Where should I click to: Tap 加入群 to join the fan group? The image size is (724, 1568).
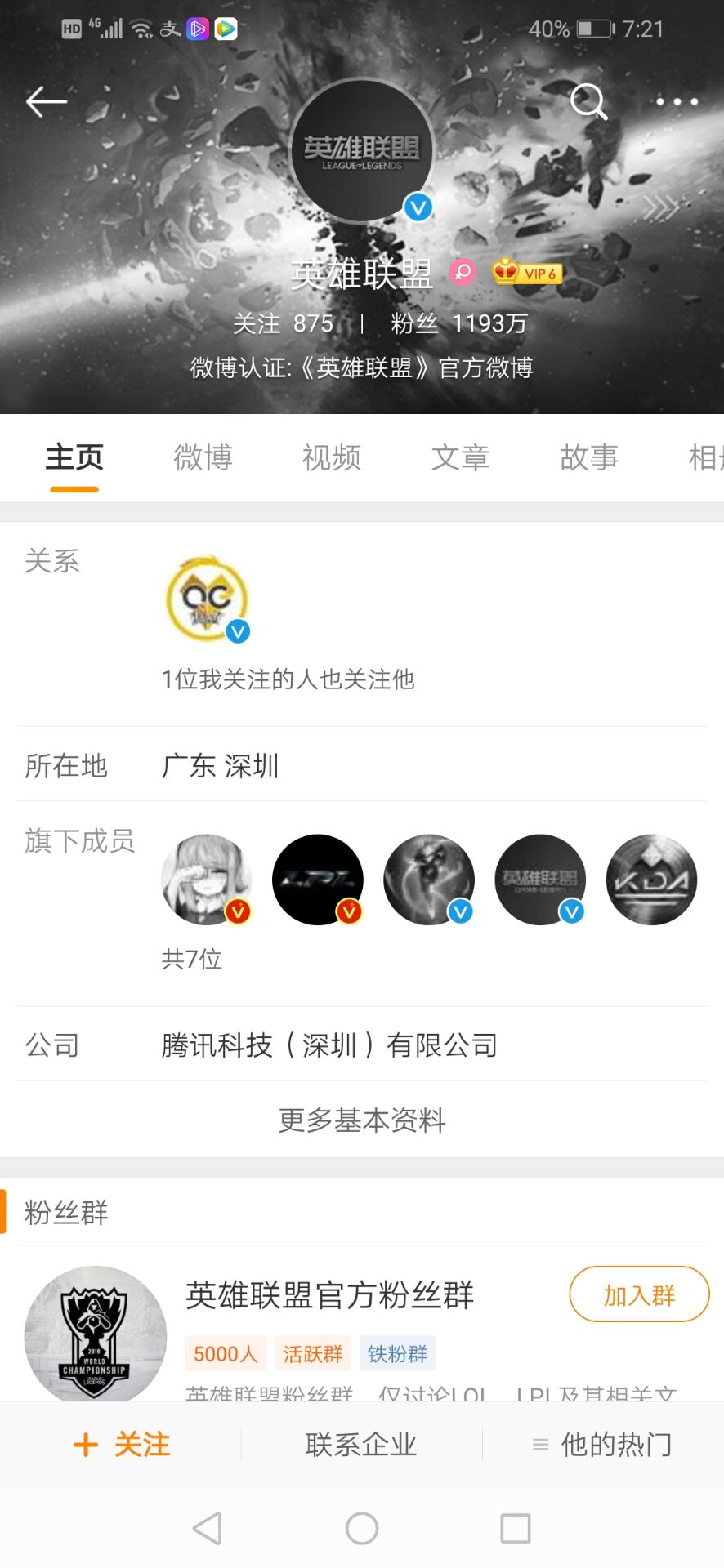pyautogui.click(x=639, y=1294)
